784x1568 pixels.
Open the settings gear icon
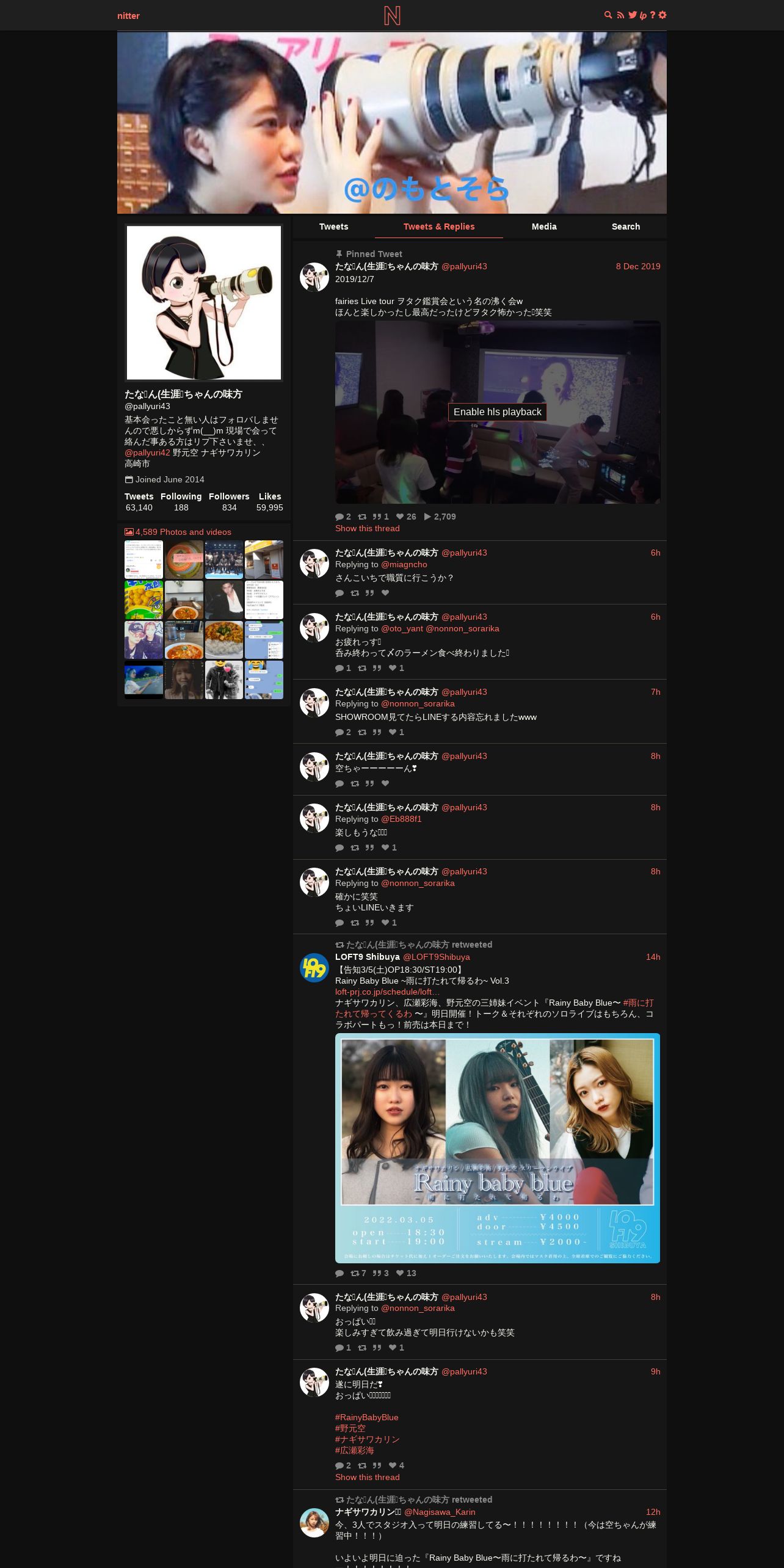click(662, 15)
